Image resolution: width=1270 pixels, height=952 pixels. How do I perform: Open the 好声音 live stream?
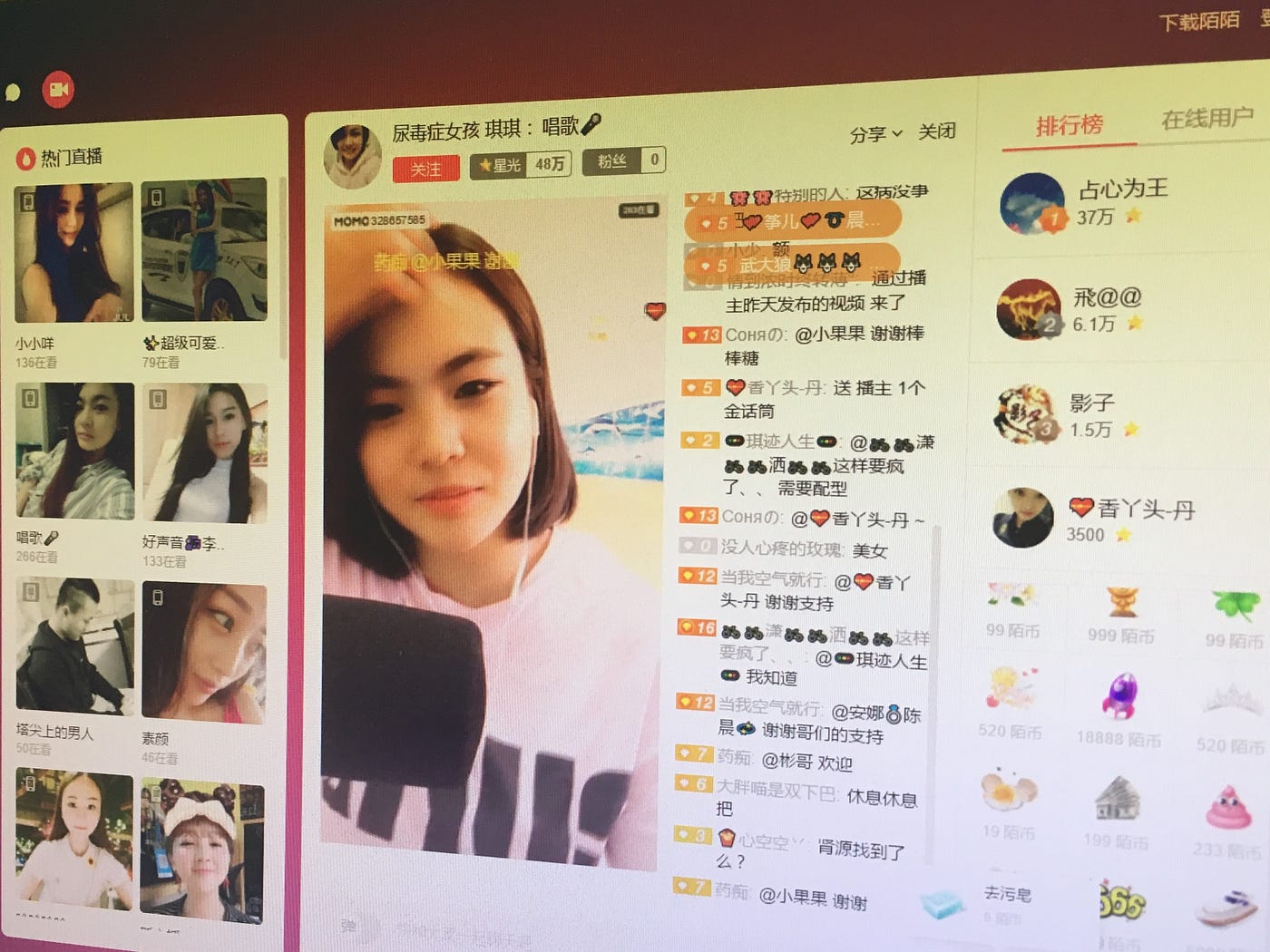click(205, 453)
